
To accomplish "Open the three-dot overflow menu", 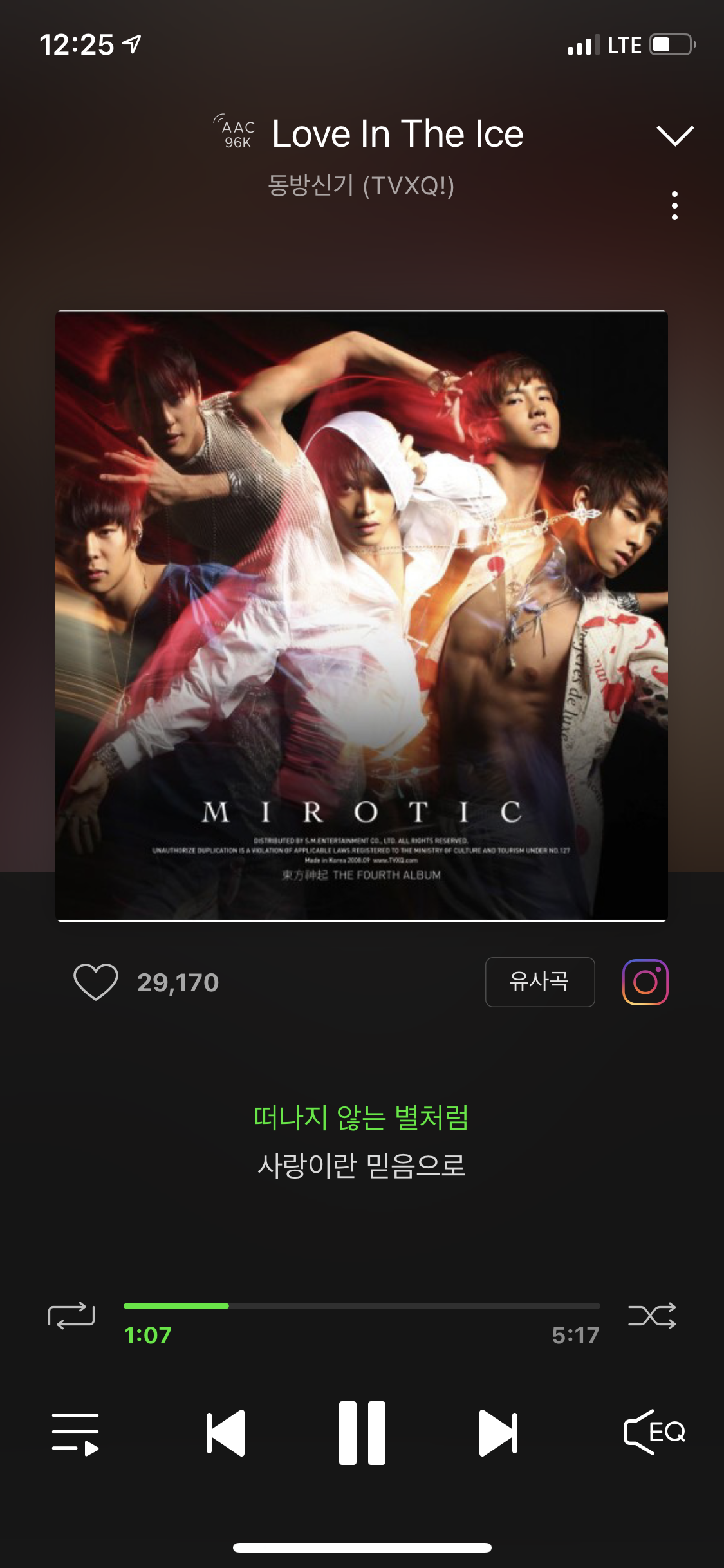I will point(674,206).
